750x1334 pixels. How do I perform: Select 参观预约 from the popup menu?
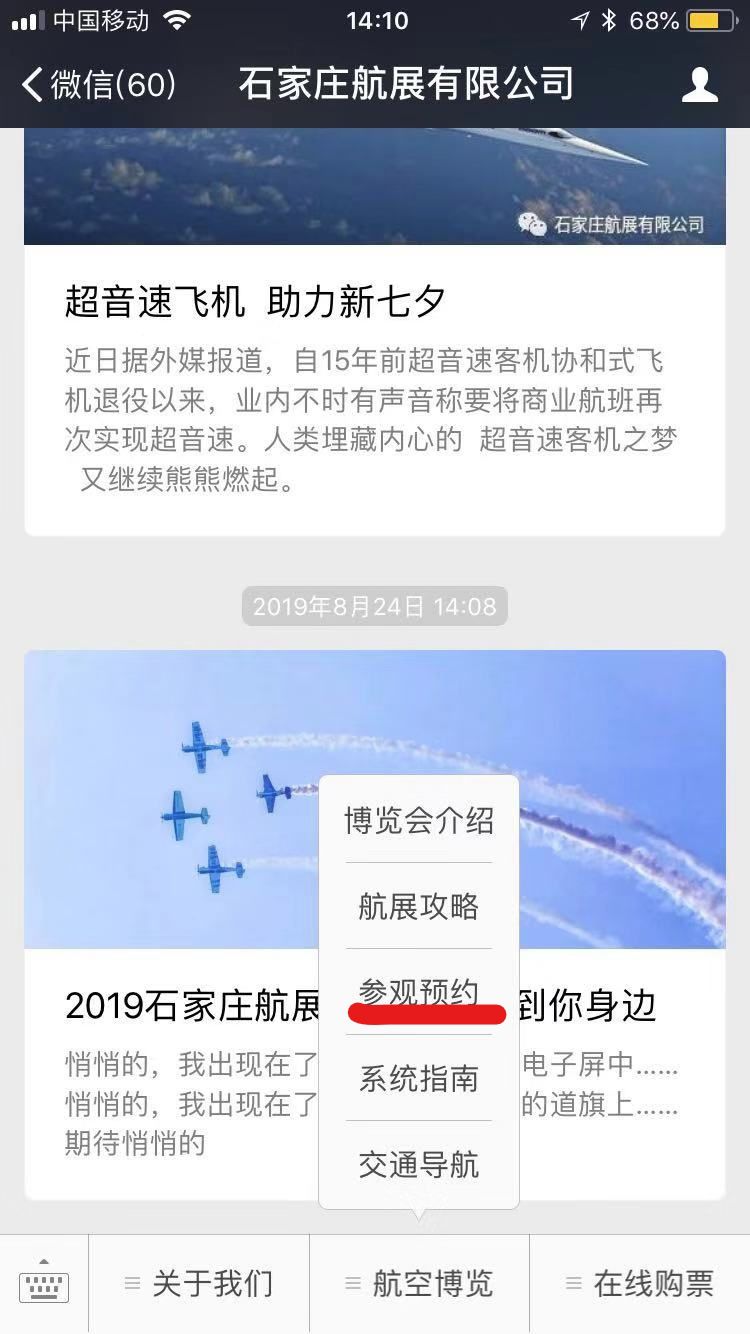click(418, 992)
